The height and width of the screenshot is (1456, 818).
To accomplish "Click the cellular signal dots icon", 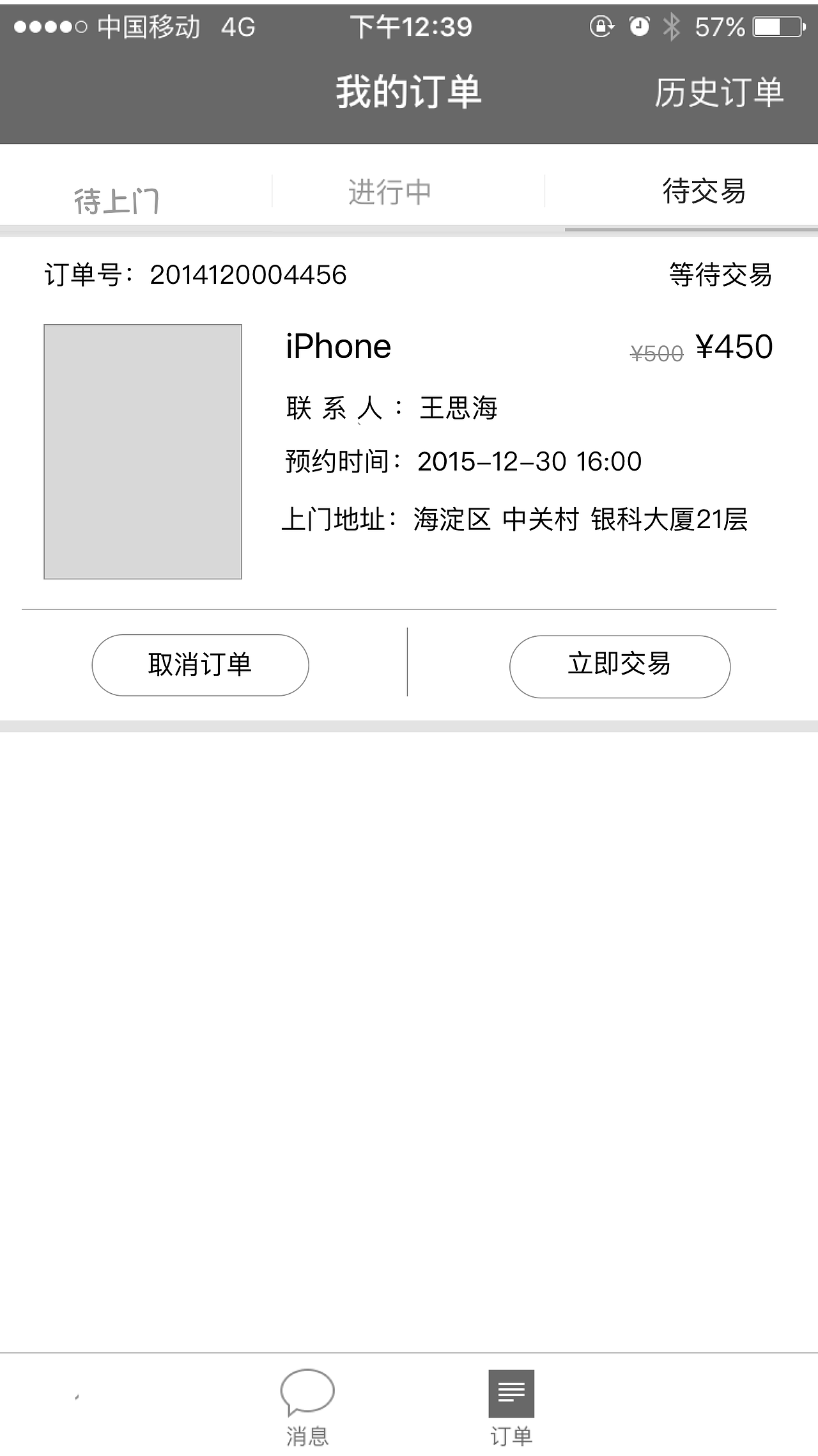I will click(50, 26).
